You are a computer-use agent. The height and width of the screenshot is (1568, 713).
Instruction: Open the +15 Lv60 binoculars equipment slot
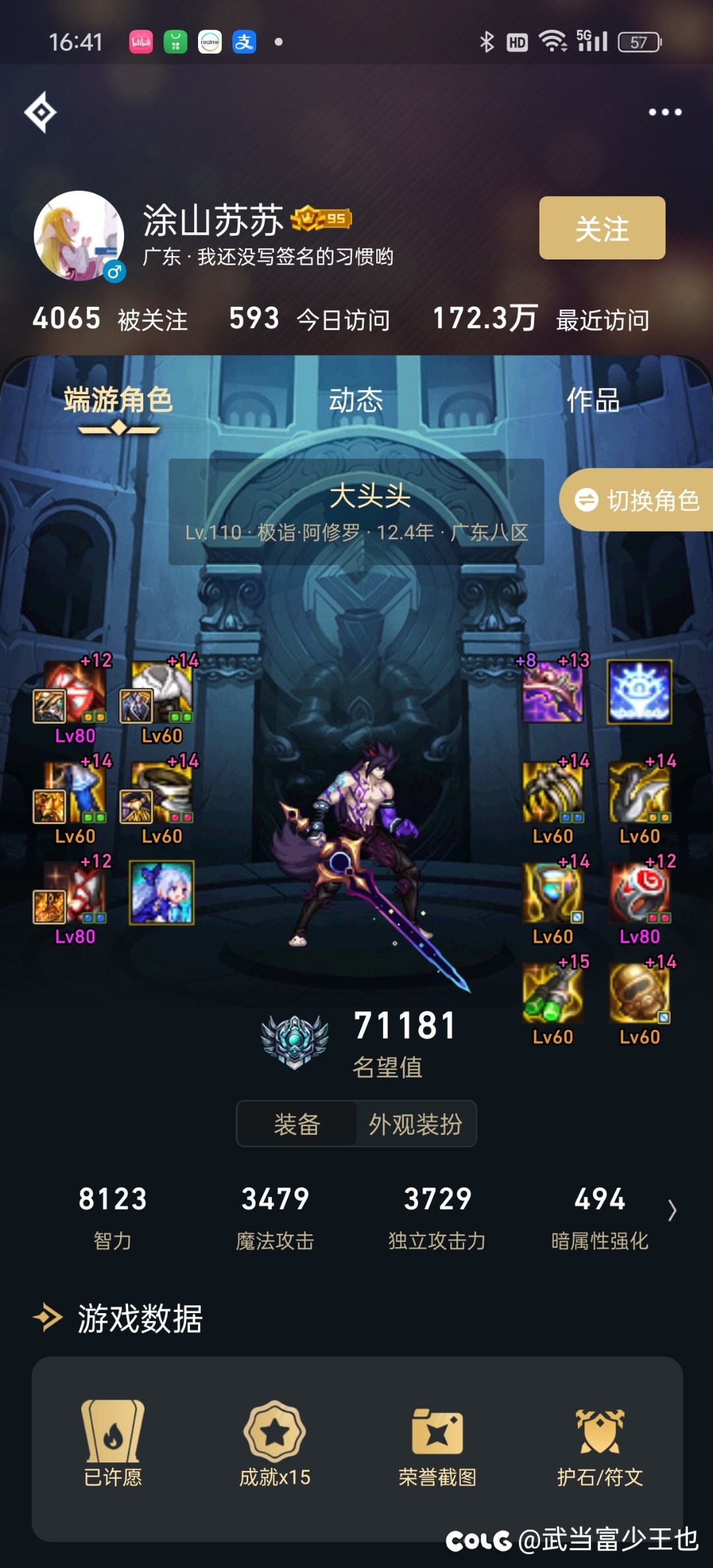pyautogui.click(x=553, y=993)
